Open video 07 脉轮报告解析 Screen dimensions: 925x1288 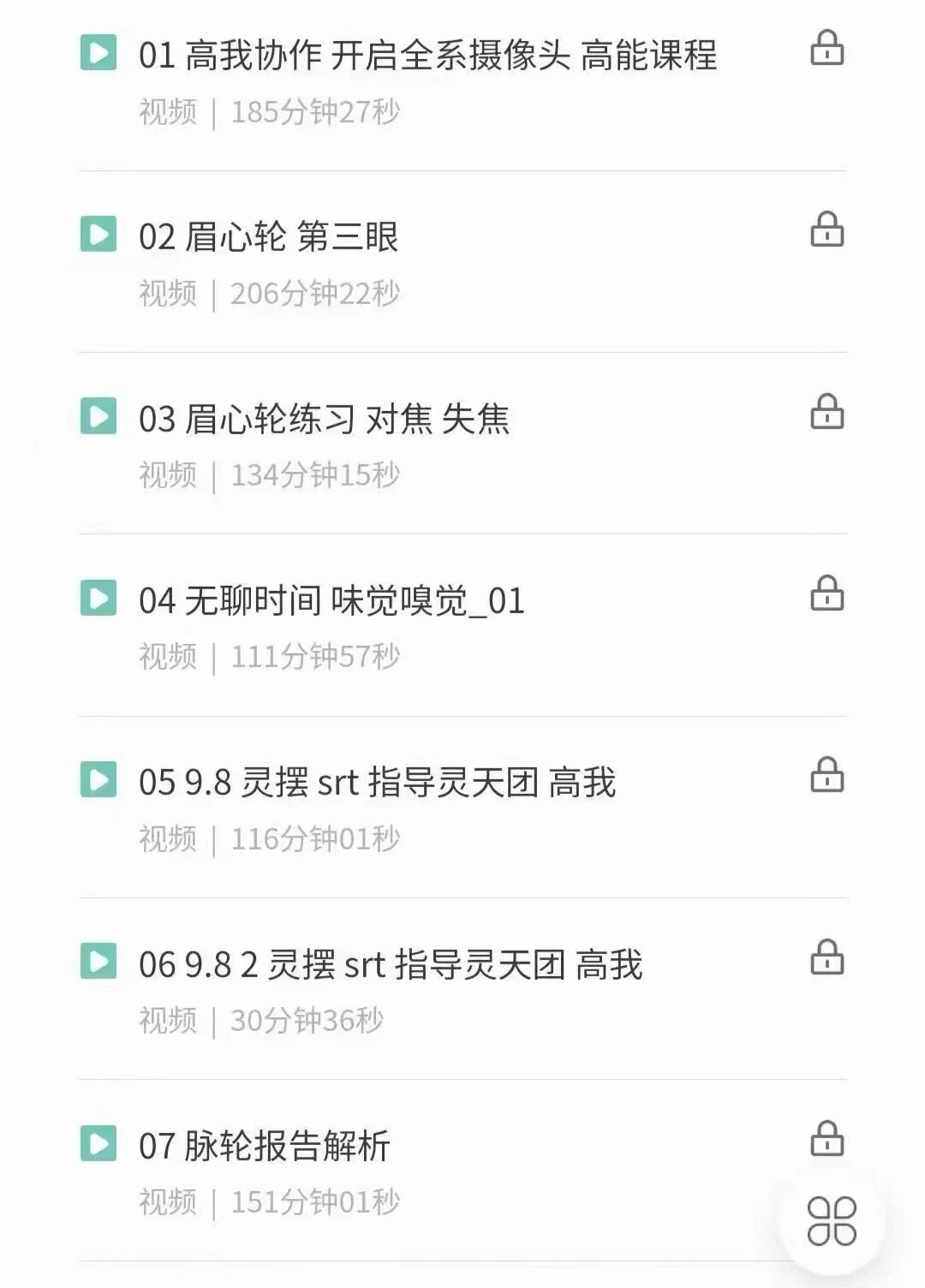pyautogui.click(x=265, y=1147)
